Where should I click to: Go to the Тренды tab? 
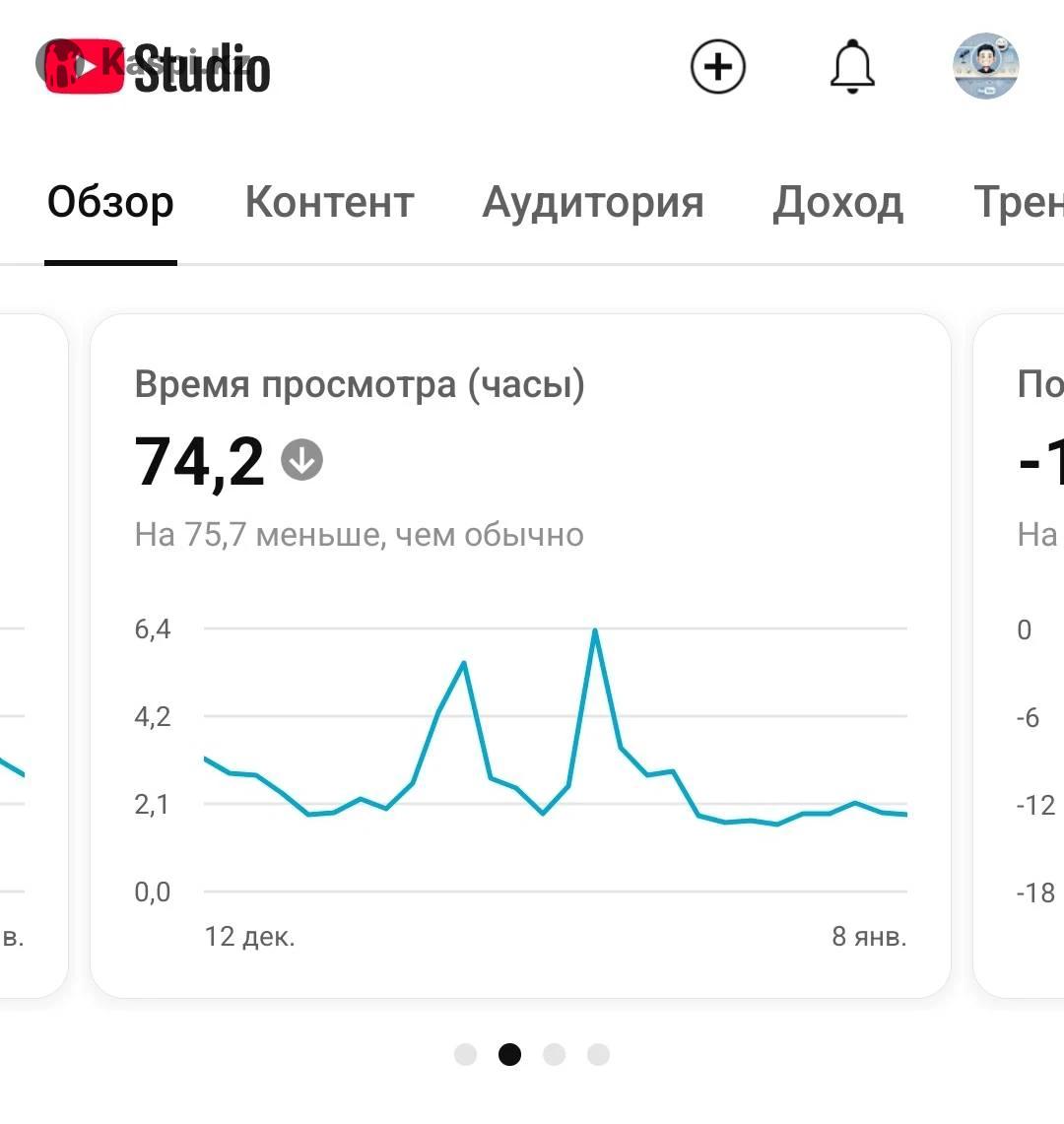click(1020, 203)
